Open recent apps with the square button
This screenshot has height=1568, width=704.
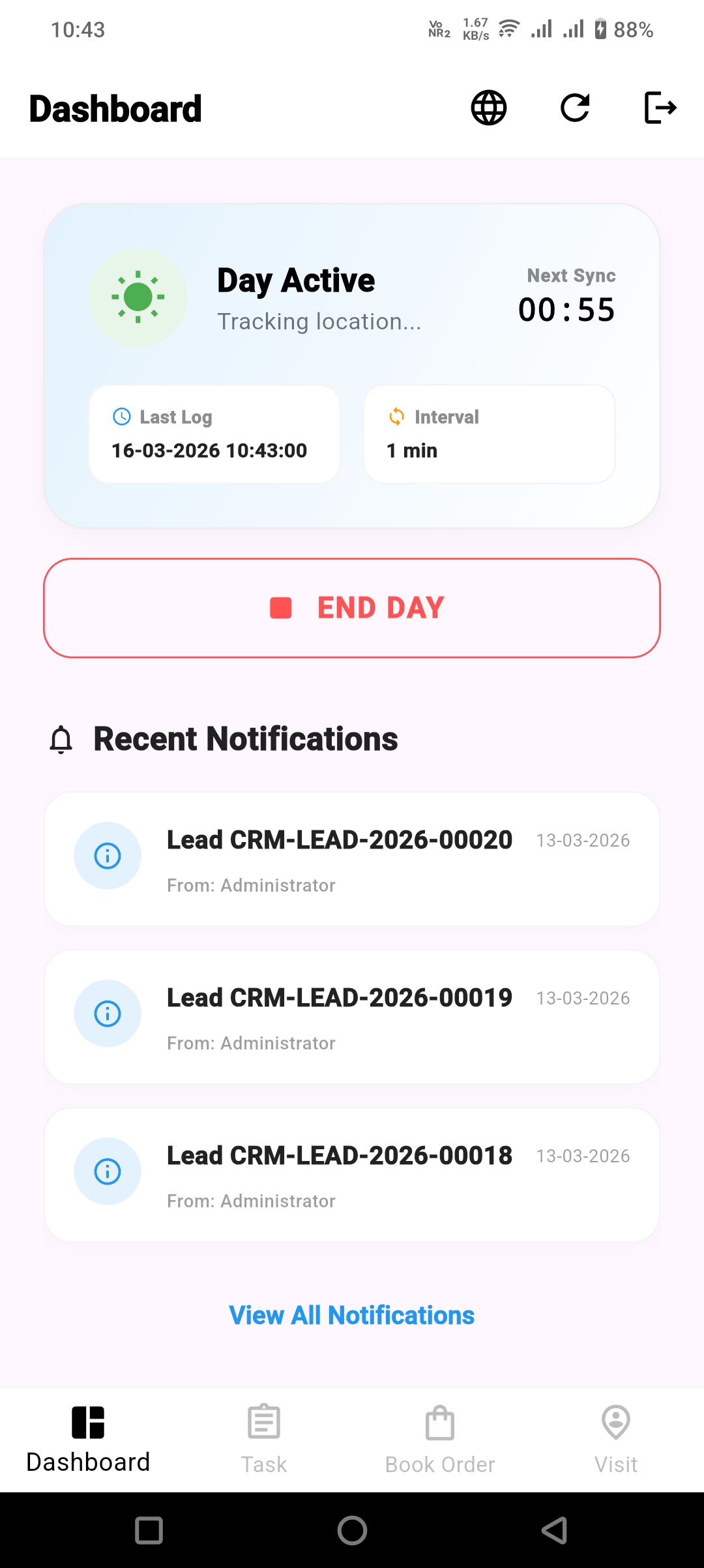click(149, 1531)
